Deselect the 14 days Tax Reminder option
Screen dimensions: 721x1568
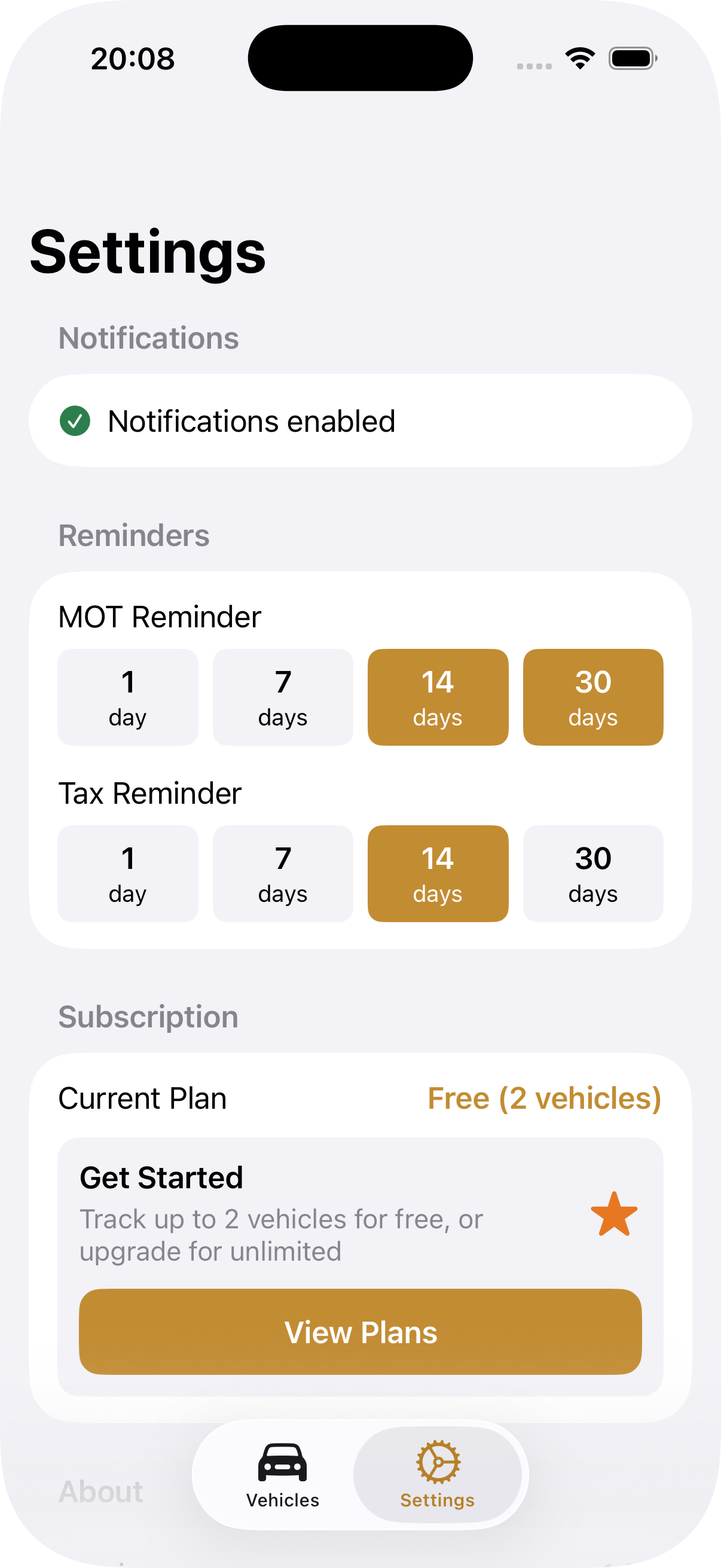[x=438, y=874]
